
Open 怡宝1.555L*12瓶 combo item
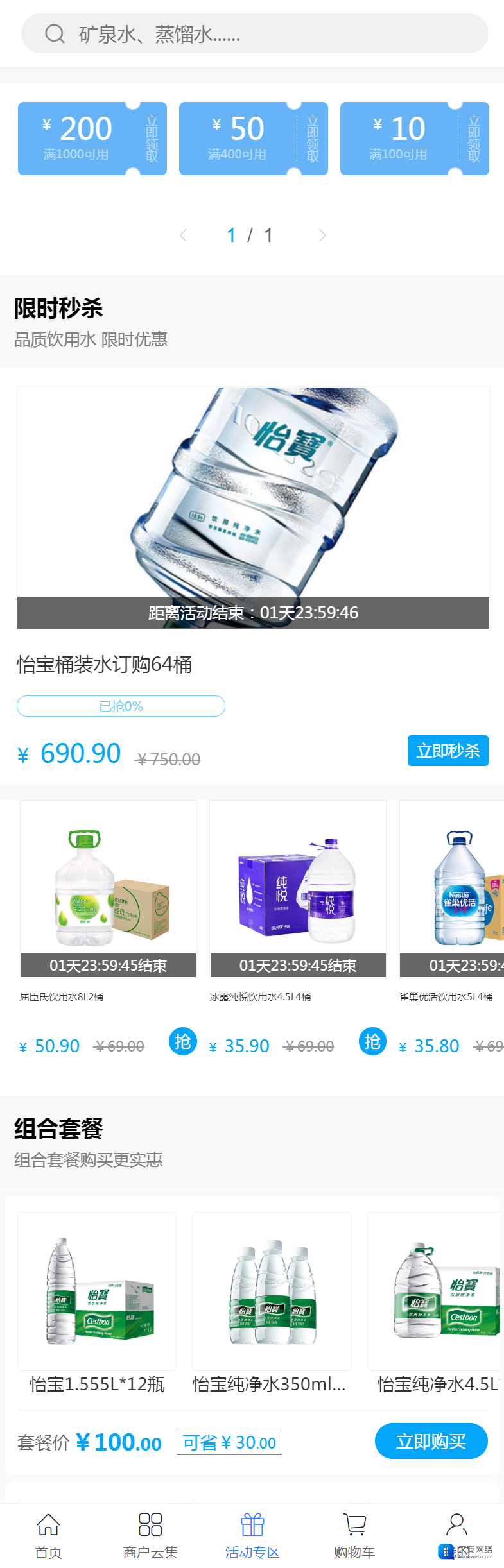click(97, 1291)
